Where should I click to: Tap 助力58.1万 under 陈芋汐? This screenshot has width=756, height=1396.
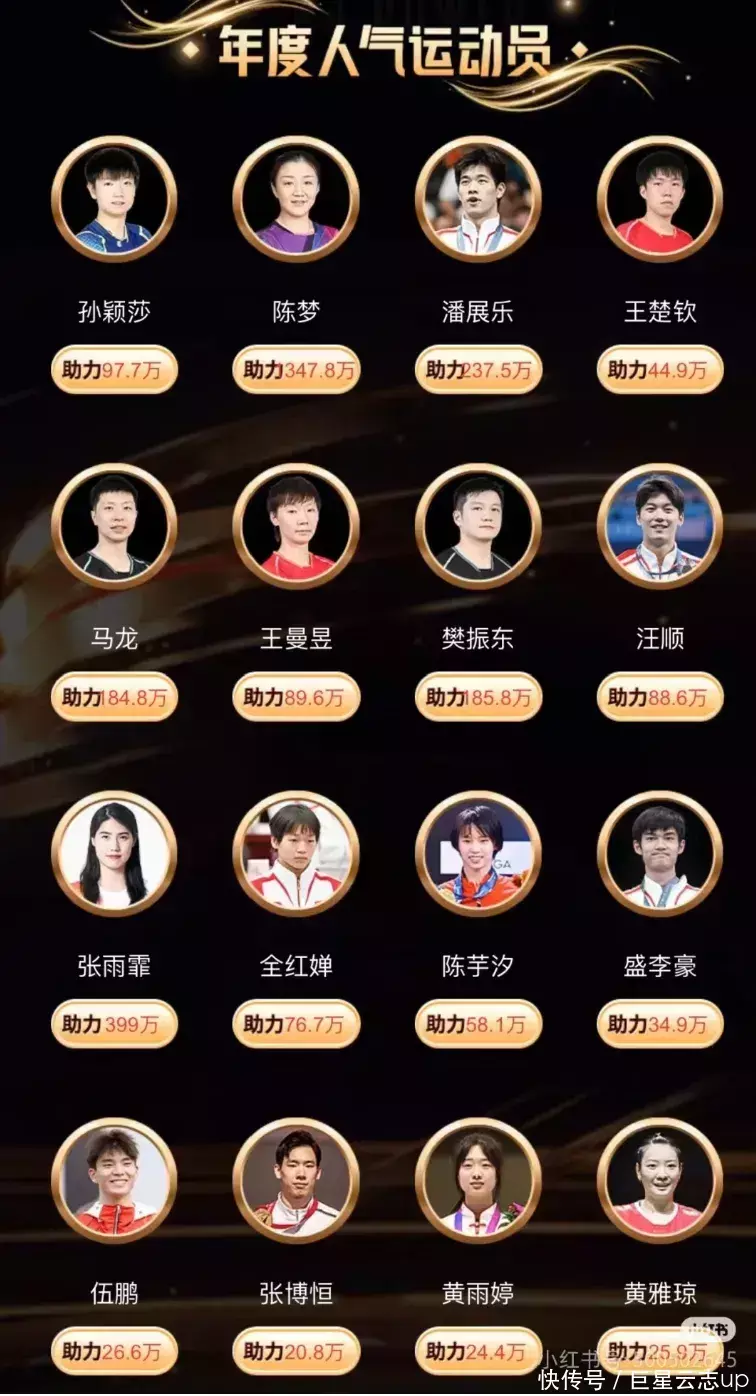tap(478, 1024)
